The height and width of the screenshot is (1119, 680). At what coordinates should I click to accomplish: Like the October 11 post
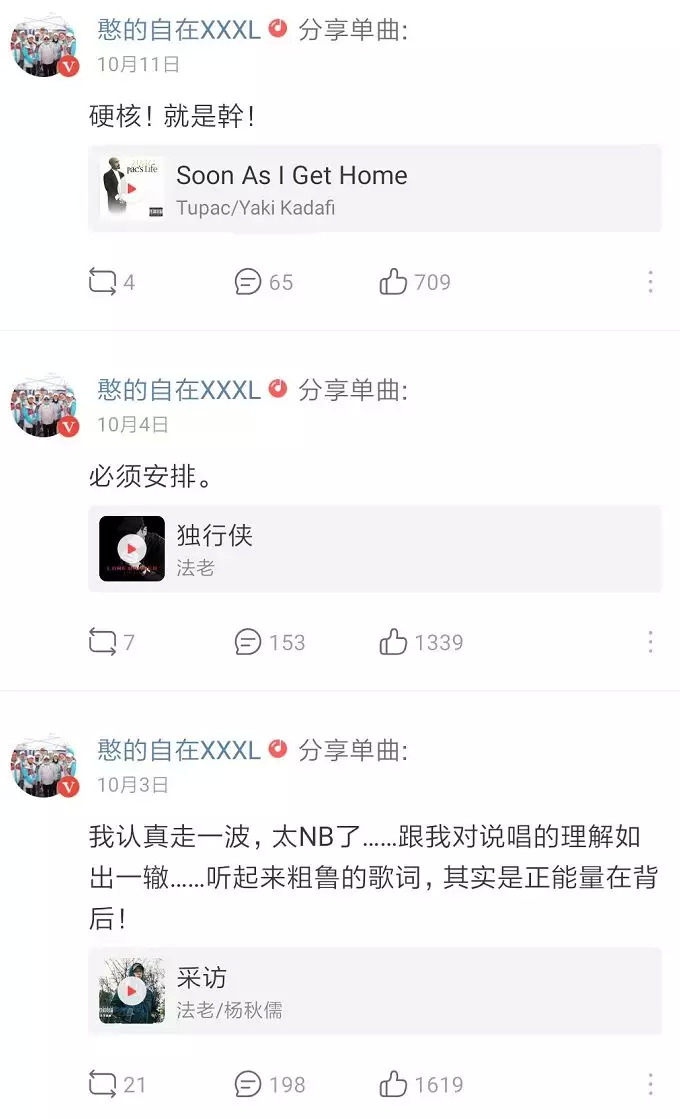[415, 282]
